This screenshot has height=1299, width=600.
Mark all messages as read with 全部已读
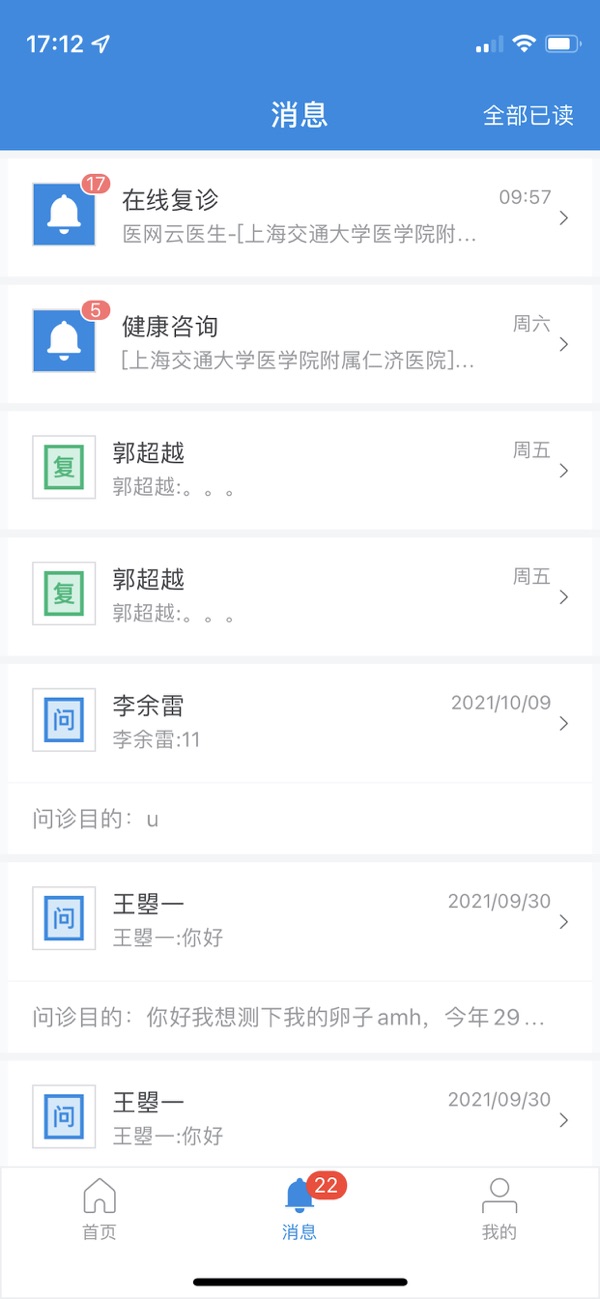click(528, 115)
